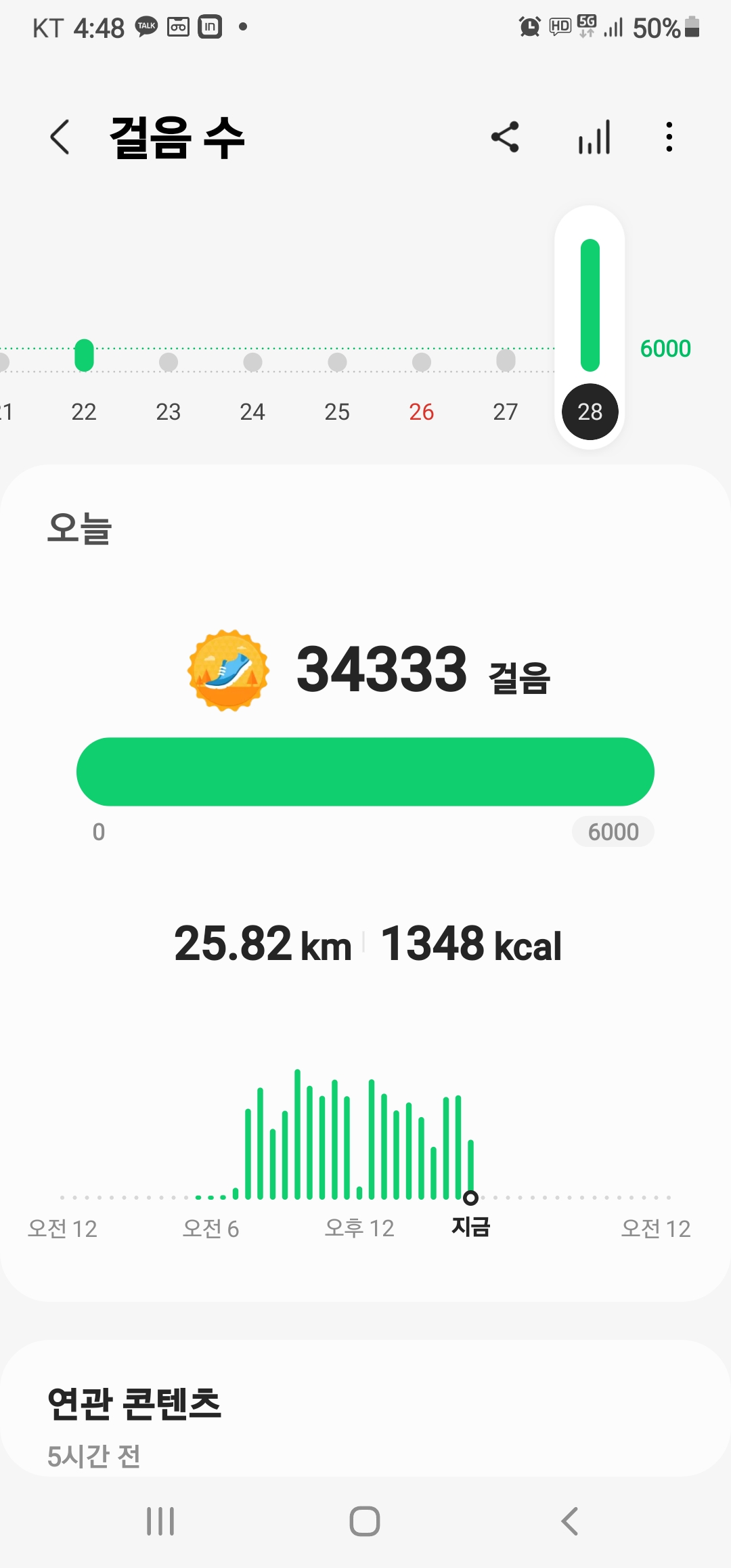Tap the 6000 step target chip
This screenshot has height=1568, width=731.
[613, 831]
